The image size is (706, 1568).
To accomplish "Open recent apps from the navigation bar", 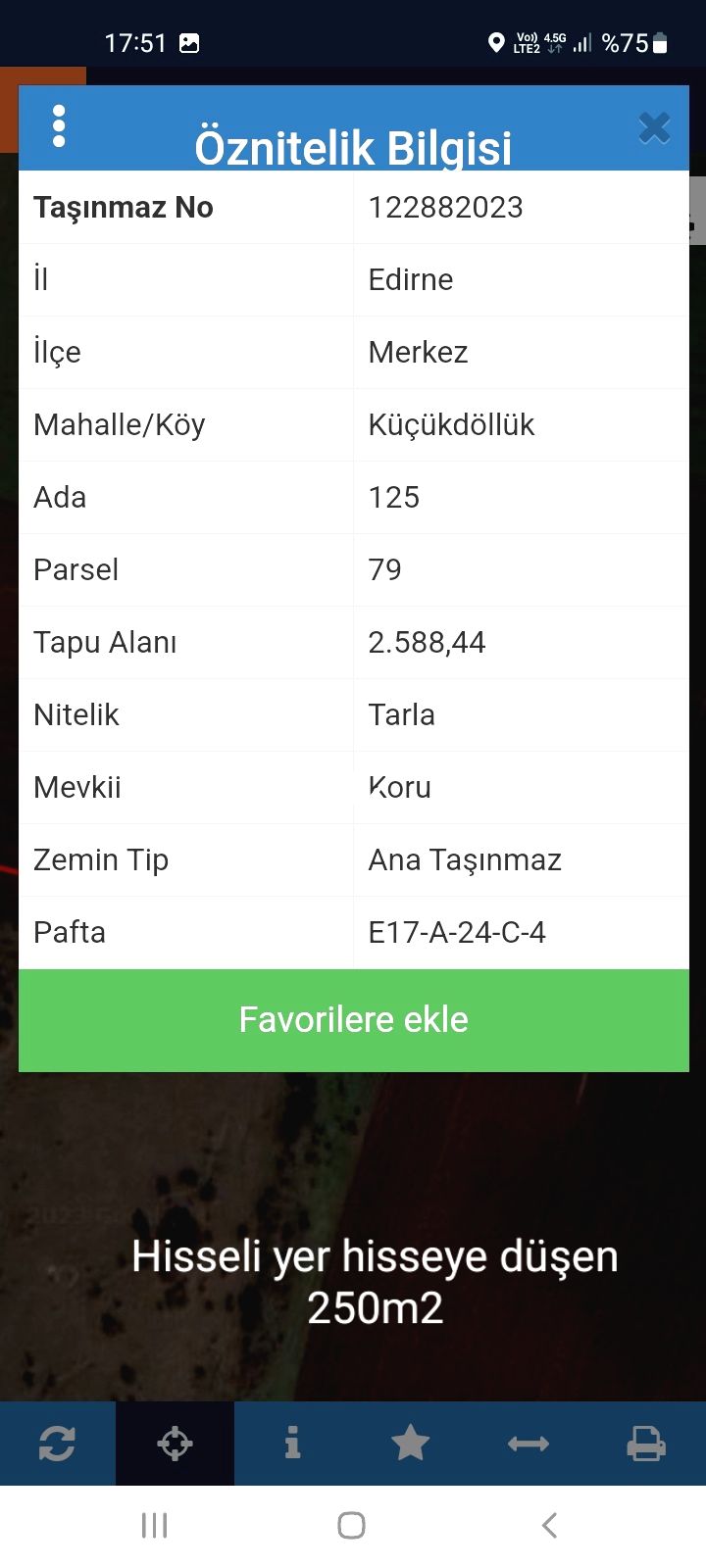I will click(155, 1525).
